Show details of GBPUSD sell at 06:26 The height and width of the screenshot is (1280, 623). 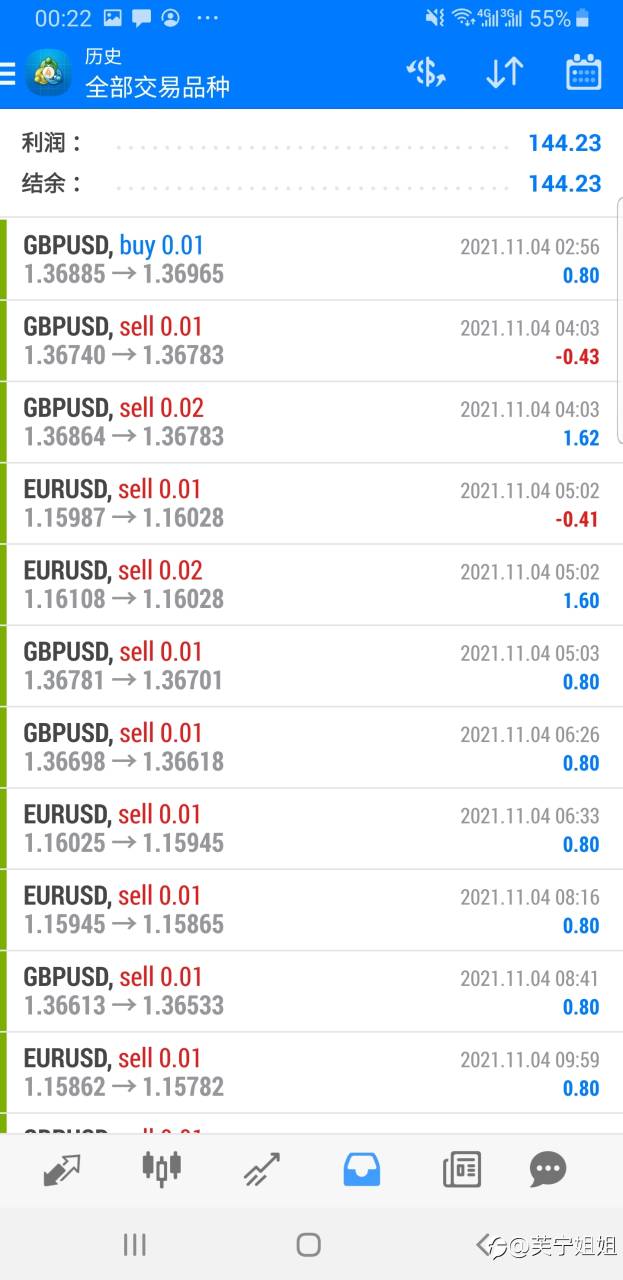point(311,747)
